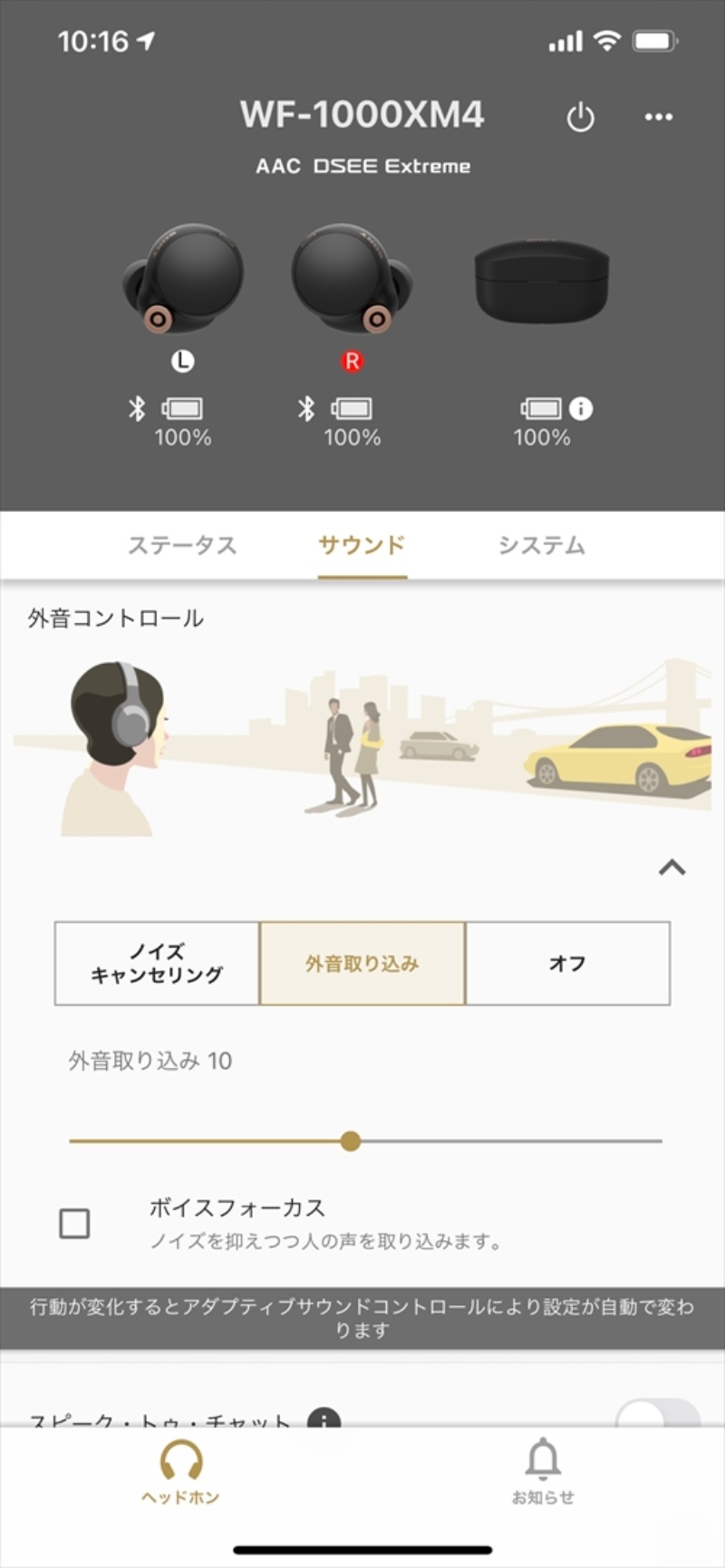Open info icon for スピーク・トゥ・チャット
The image size is (725, 1568).
(324, 1419)
